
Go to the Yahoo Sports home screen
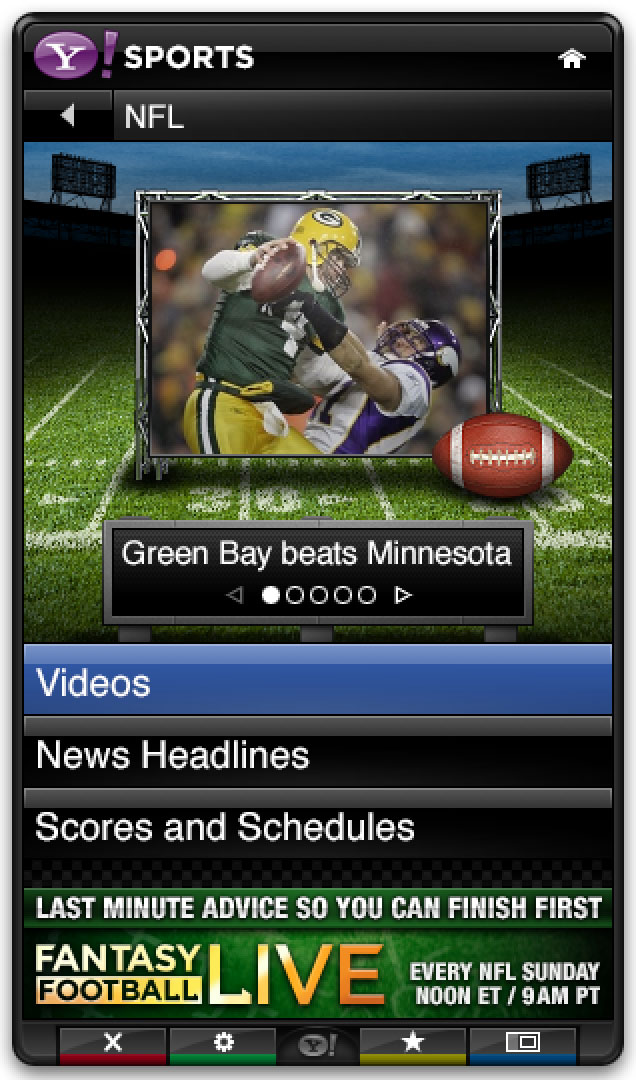coord(571,59)
